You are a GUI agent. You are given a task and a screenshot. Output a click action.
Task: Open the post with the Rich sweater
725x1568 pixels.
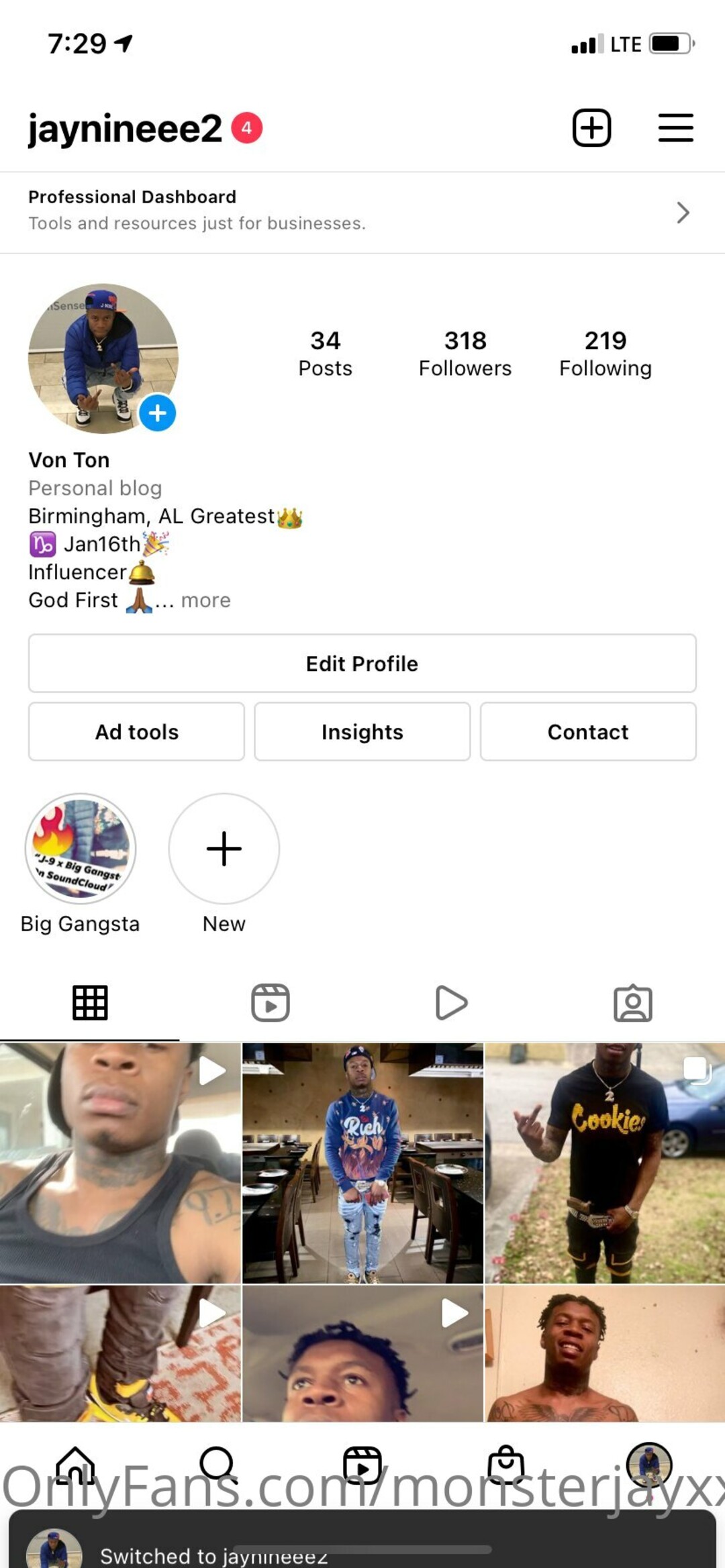[362, 1163]
